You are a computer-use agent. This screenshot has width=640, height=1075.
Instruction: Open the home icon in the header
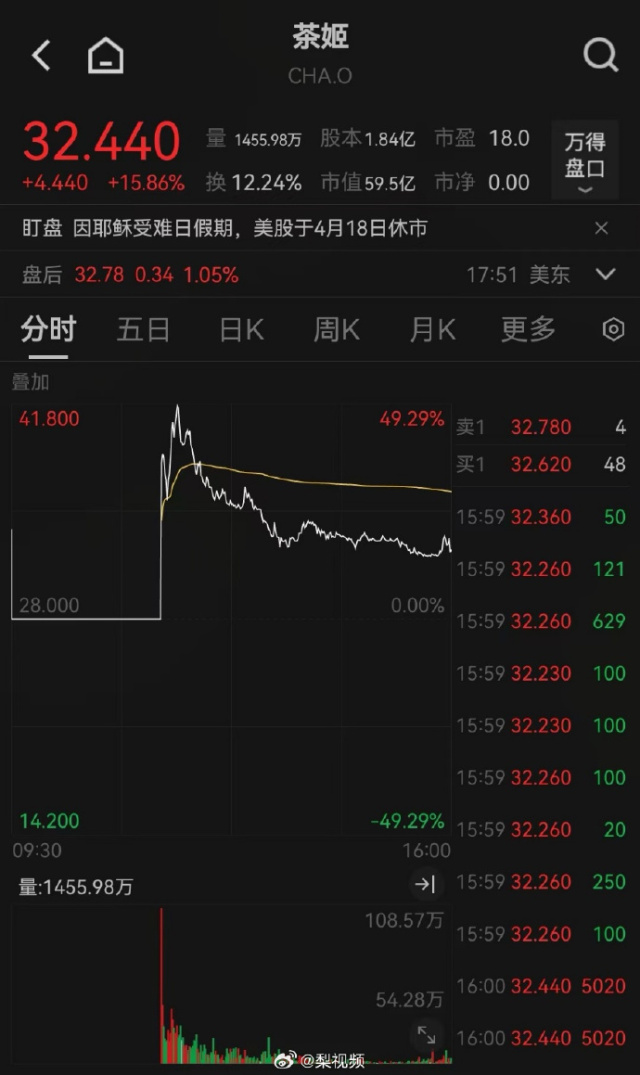tap(106, 55)
